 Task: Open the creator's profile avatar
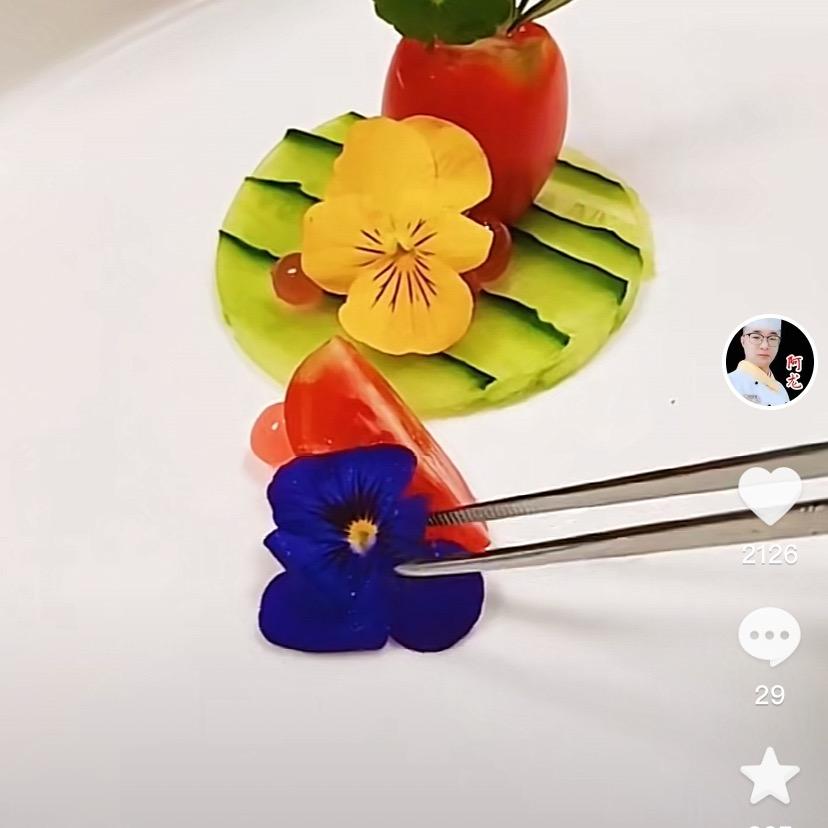click(769, 362)
